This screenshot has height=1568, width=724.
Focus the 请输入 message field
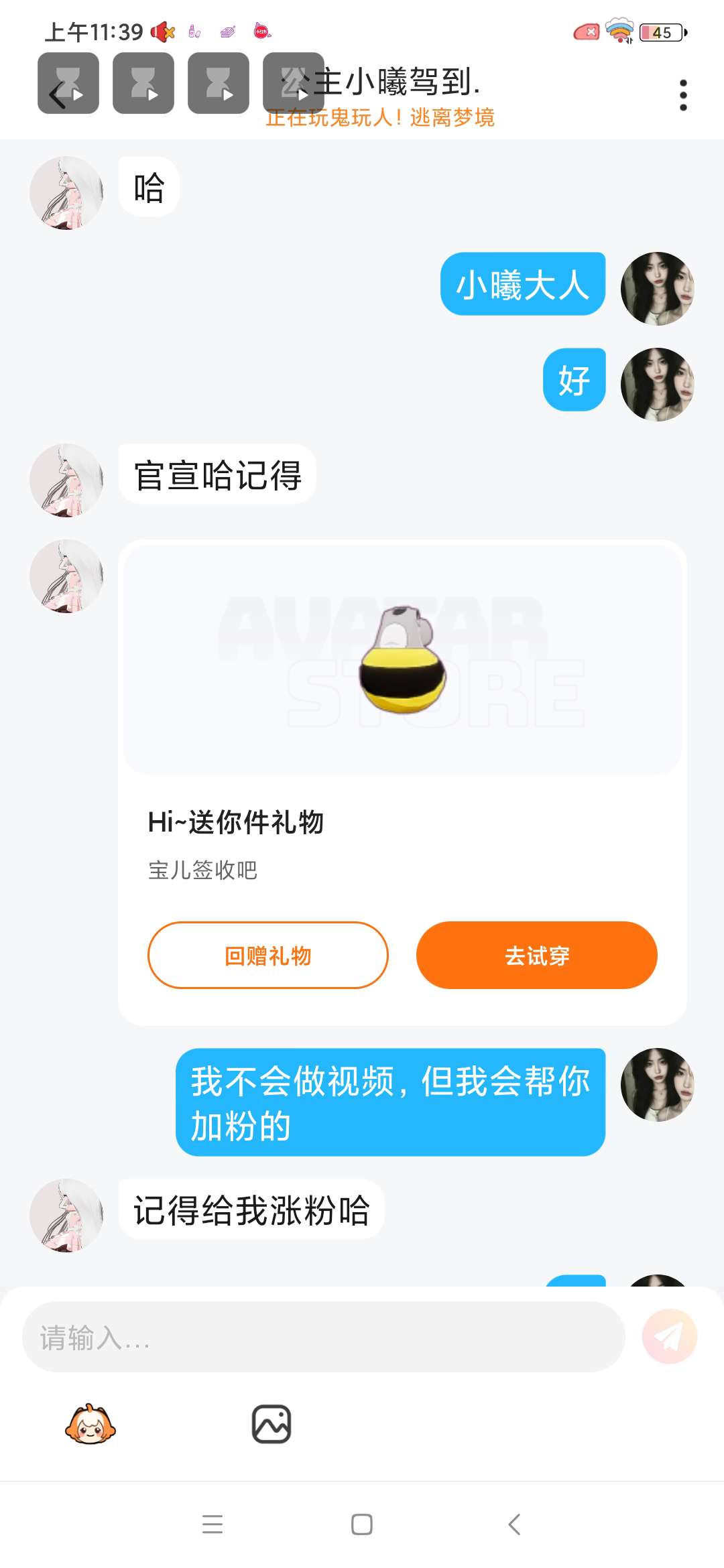coord(323,1337)
